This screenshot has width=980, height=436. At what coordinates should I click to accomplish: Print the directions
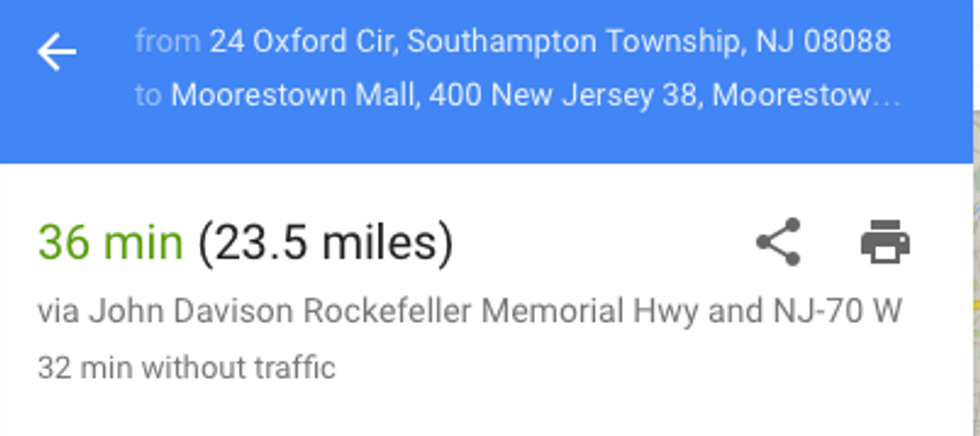click(885, 242)
